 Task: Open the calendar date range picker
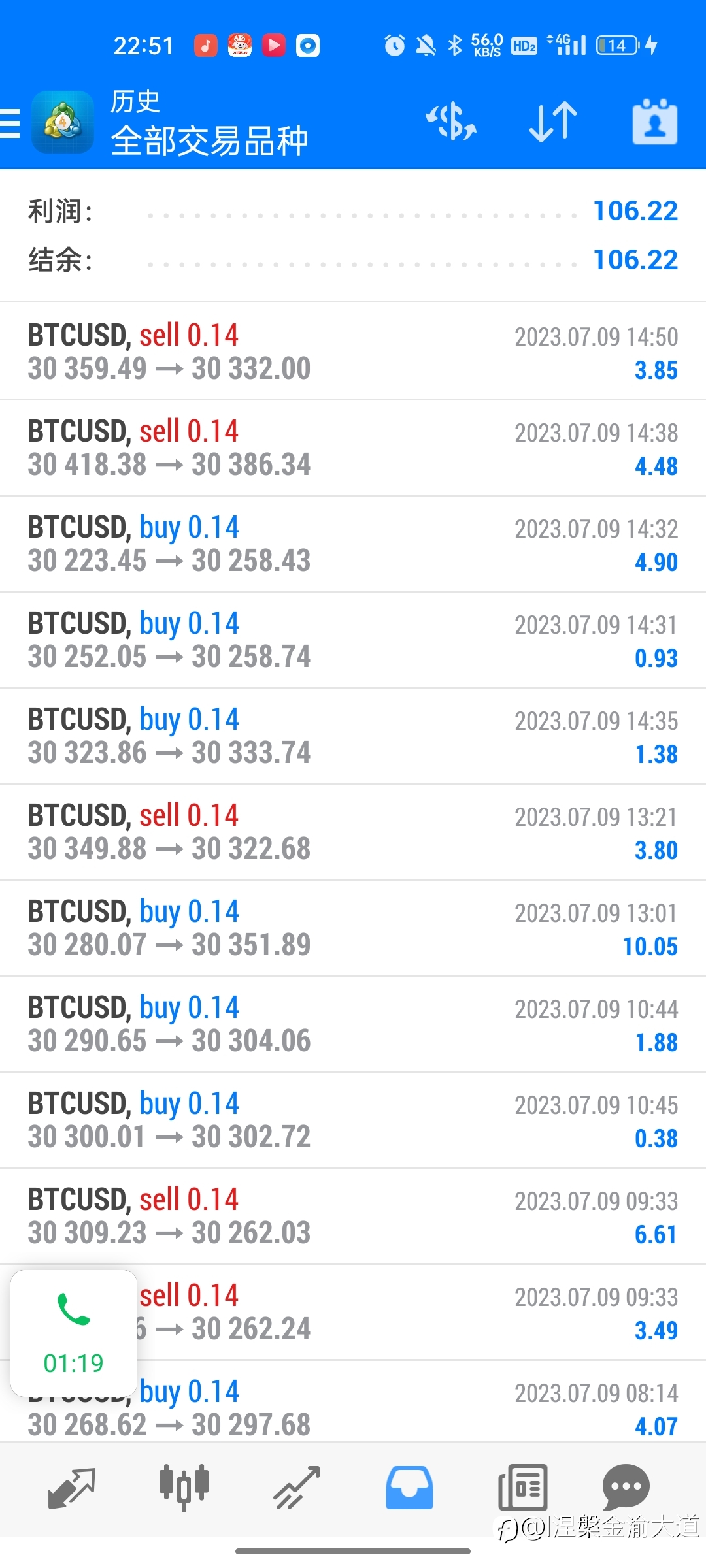(x=654, y=122)
